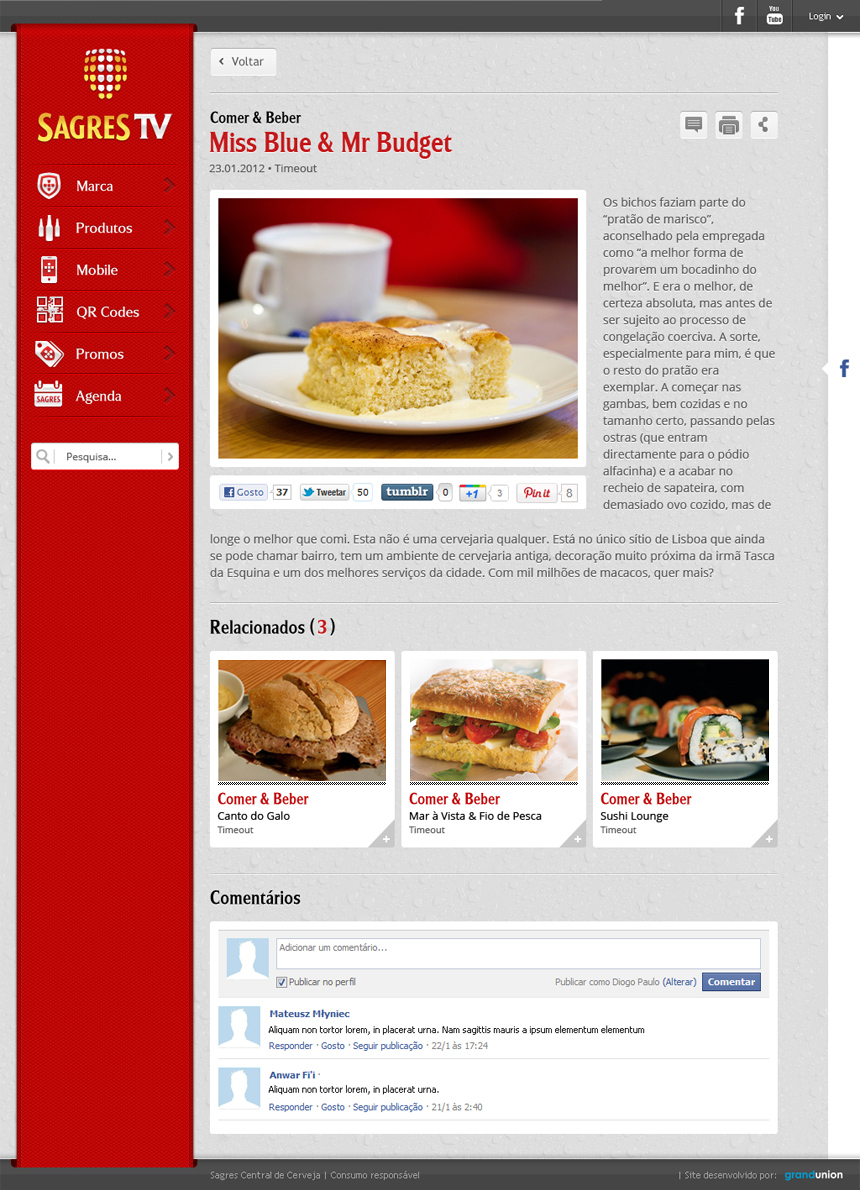Submit comment with the Comentar button
860x1190 pixels.
(x=731, y=982)
